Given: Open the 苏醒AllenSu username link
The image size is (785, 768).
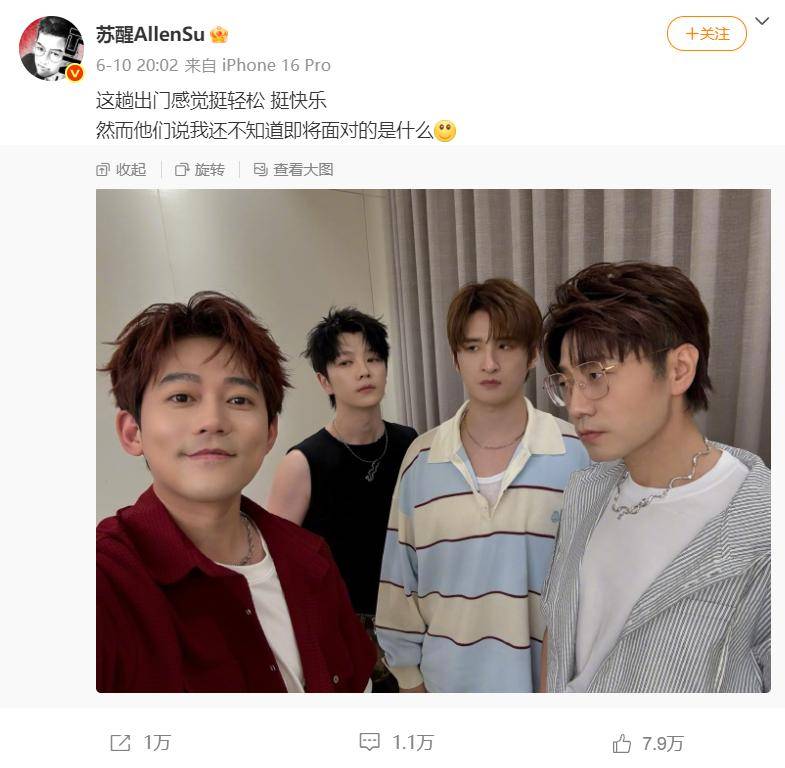Looking at the screenshot, I should click(x=149, y=34).
